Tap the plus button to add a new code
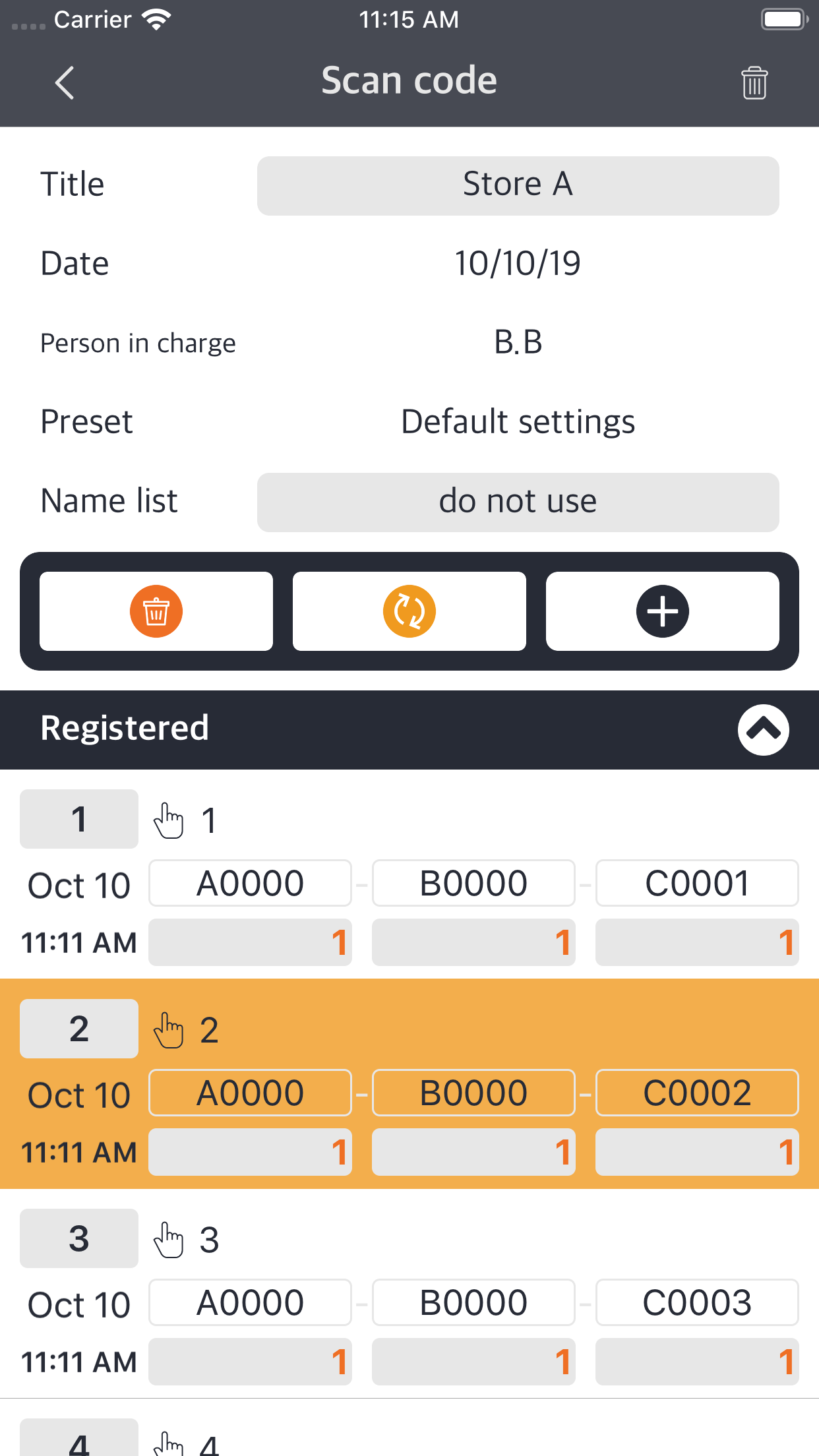The image size is (819, 1456). (662, 611)
